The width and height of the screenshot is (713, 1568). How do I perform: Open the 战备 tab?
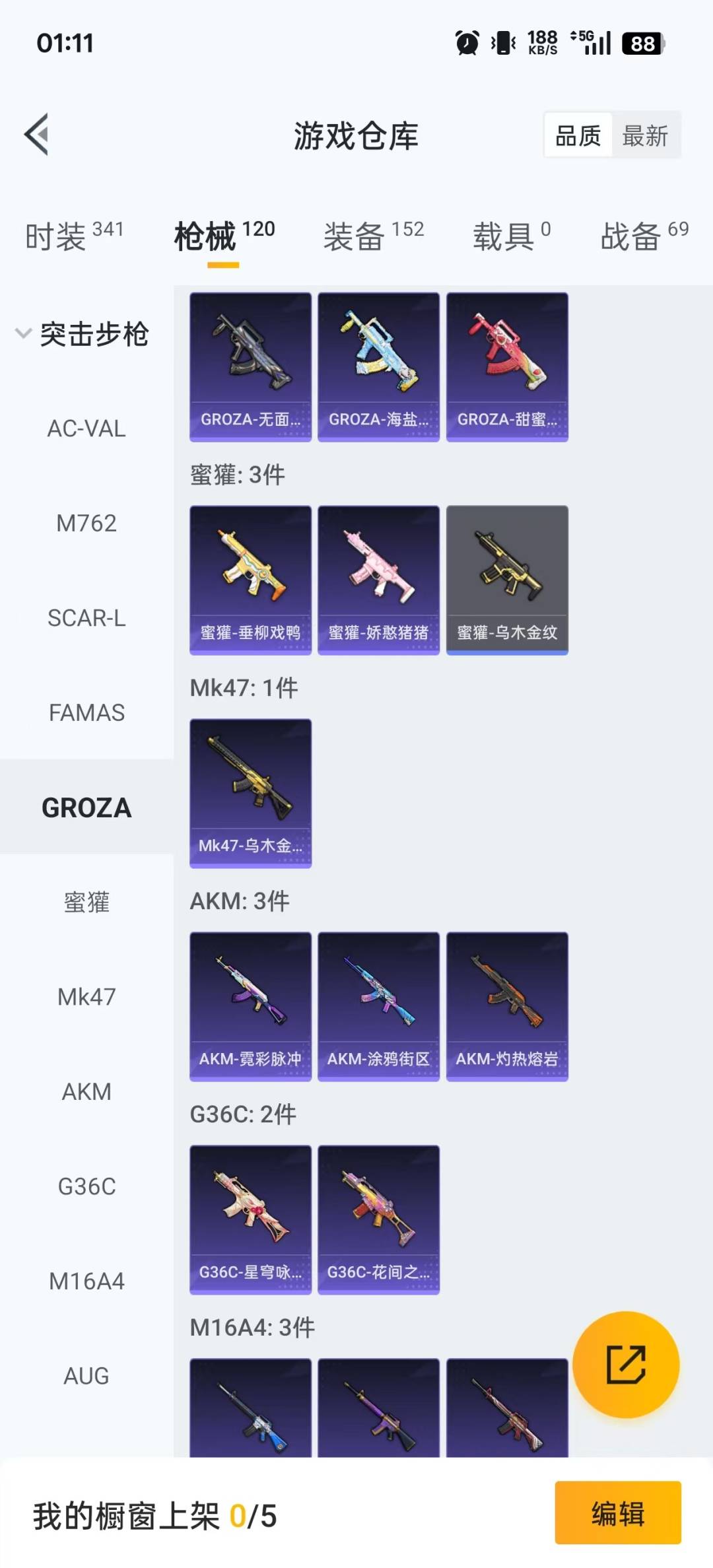pos(644,236)
